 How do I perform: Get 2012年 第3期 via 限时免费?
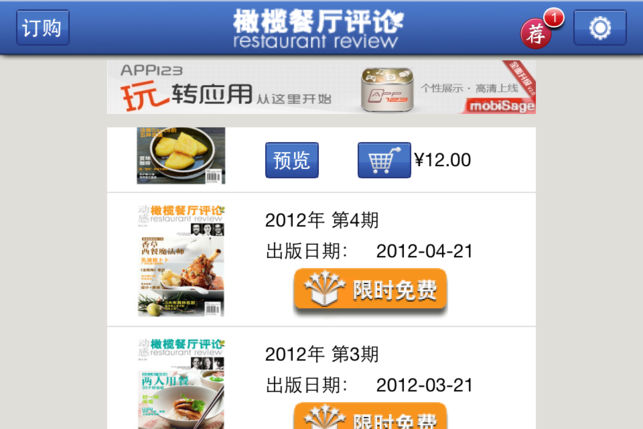click(370, 418)
